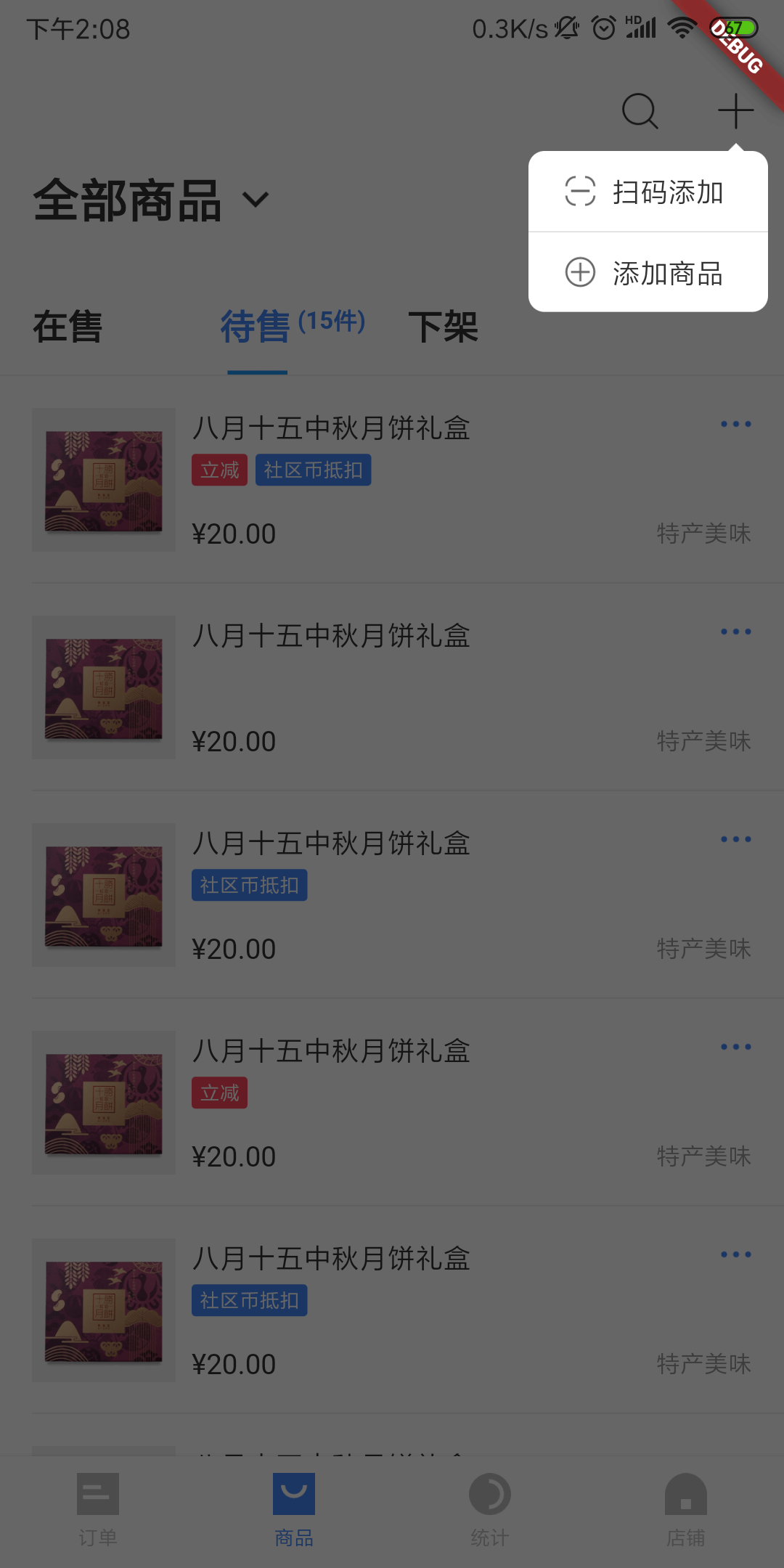784x1568 pixels.
Task: Open the 统计 bottom navigation tab
Action: click(x=490, y=1507)
